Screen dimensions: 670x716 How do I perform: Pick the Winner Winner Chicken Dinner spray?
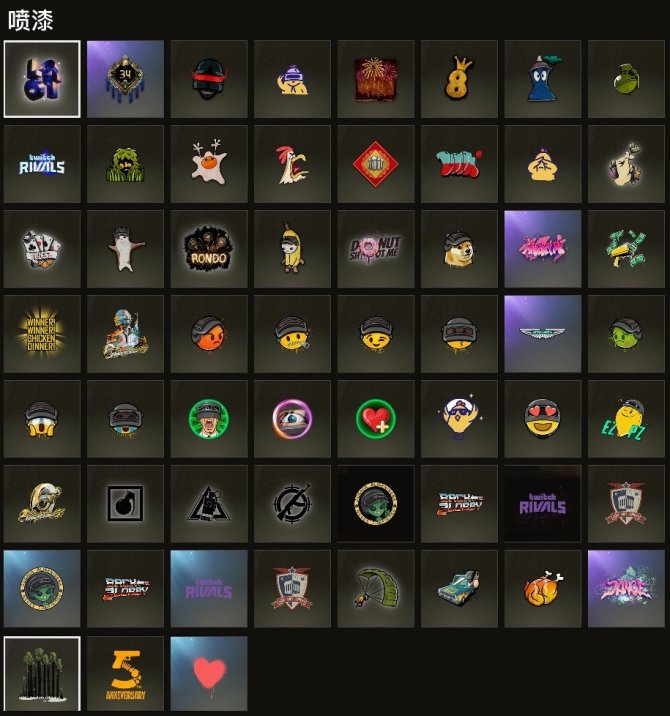(x=42, y=334)
